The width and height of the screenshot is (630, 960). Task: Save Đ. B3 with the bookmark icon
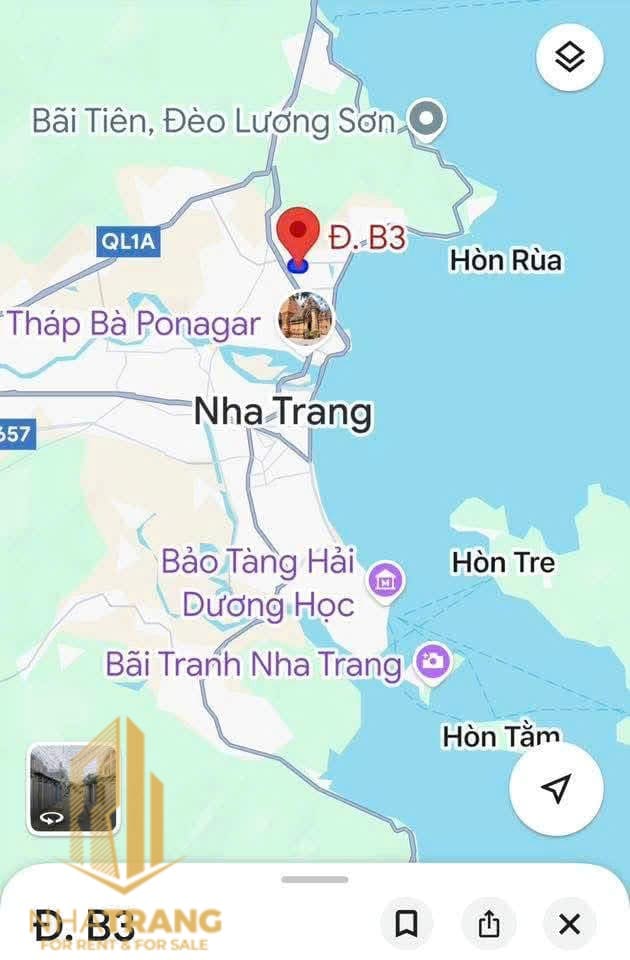click(x=406, y=924)
